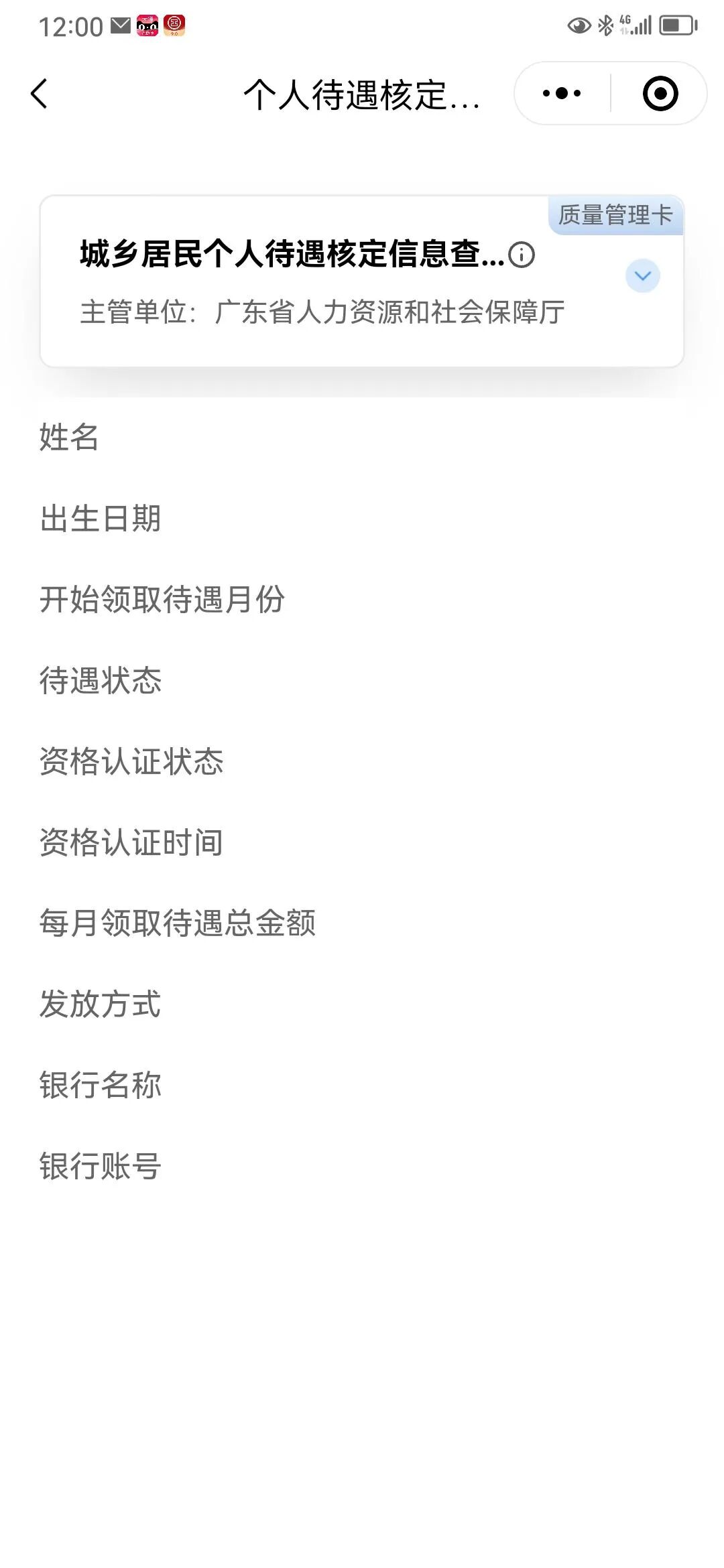Tap the 个人待遇核定 title in header
The width and height of the screenshot is (724, 1568).
click(x=362, y=95)
